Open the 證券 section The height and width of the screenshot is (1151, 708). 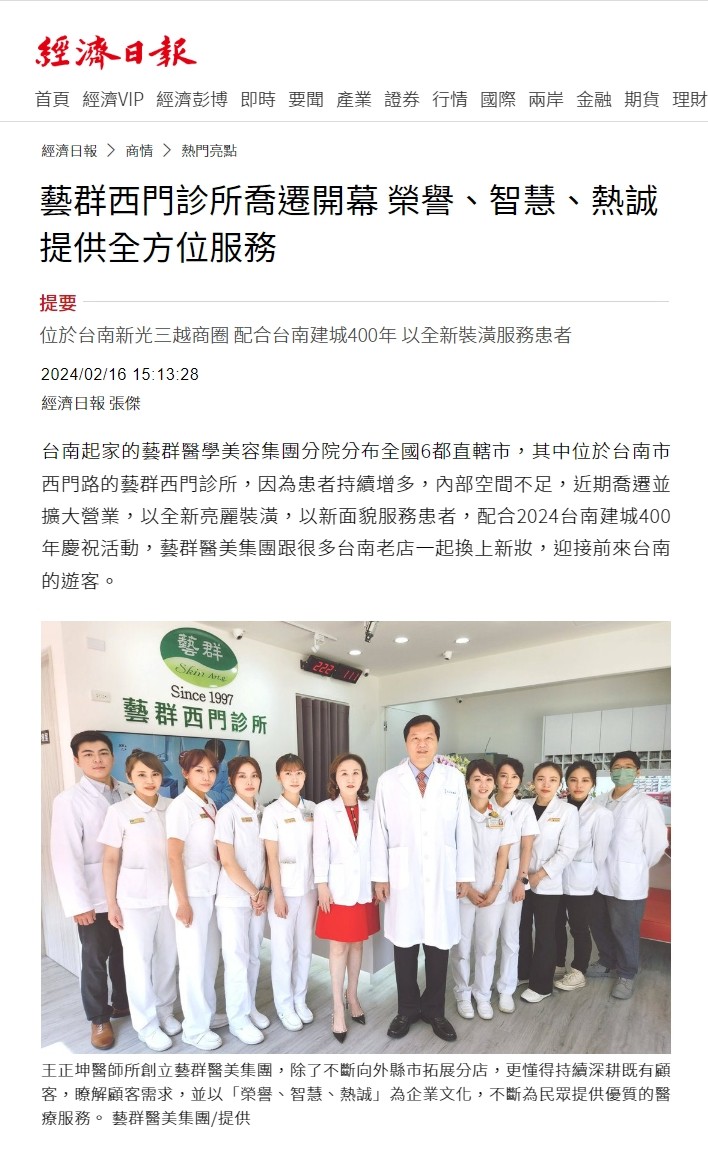[x=402, y=99]
